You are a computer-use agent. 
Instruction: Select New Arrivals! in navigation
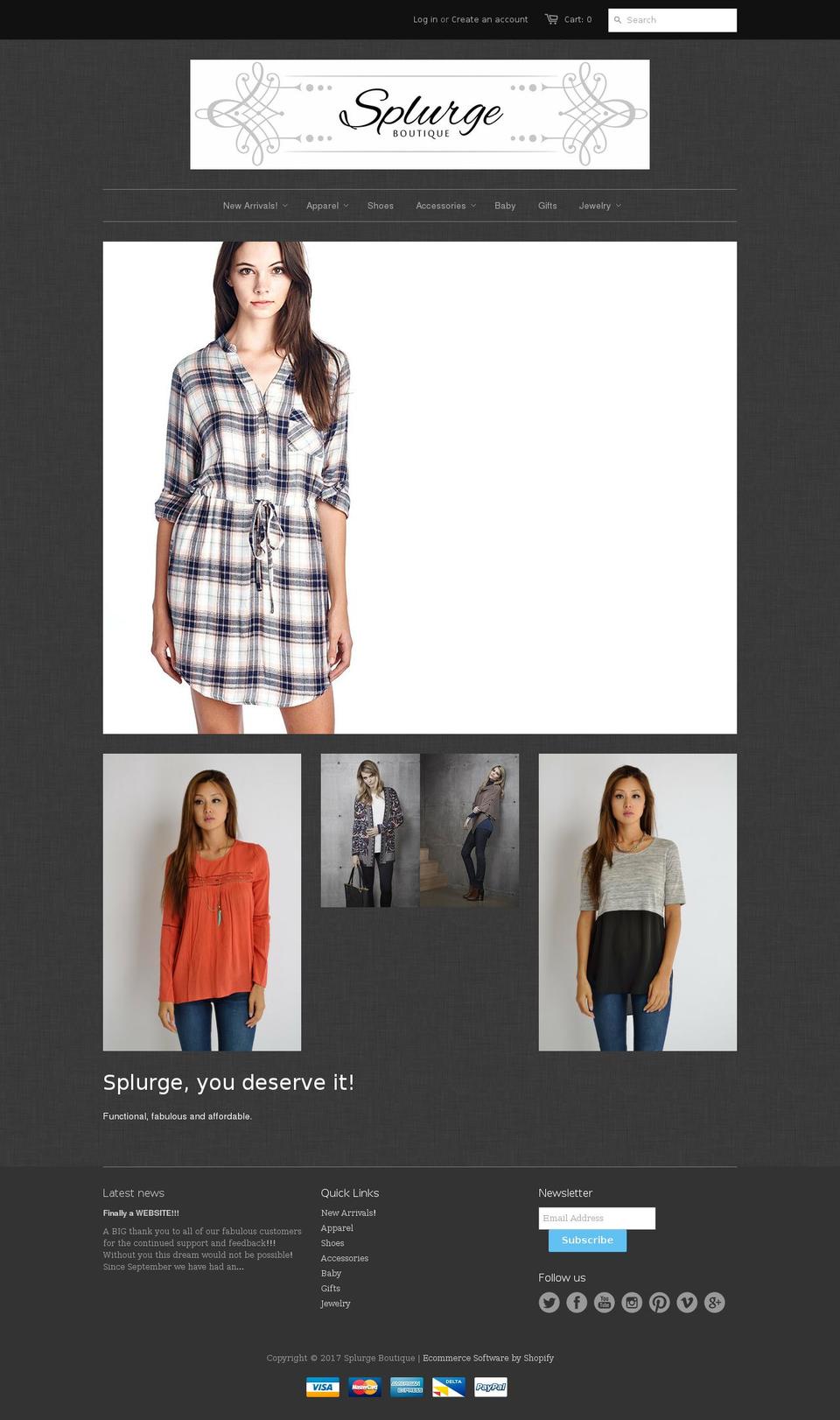250,206
